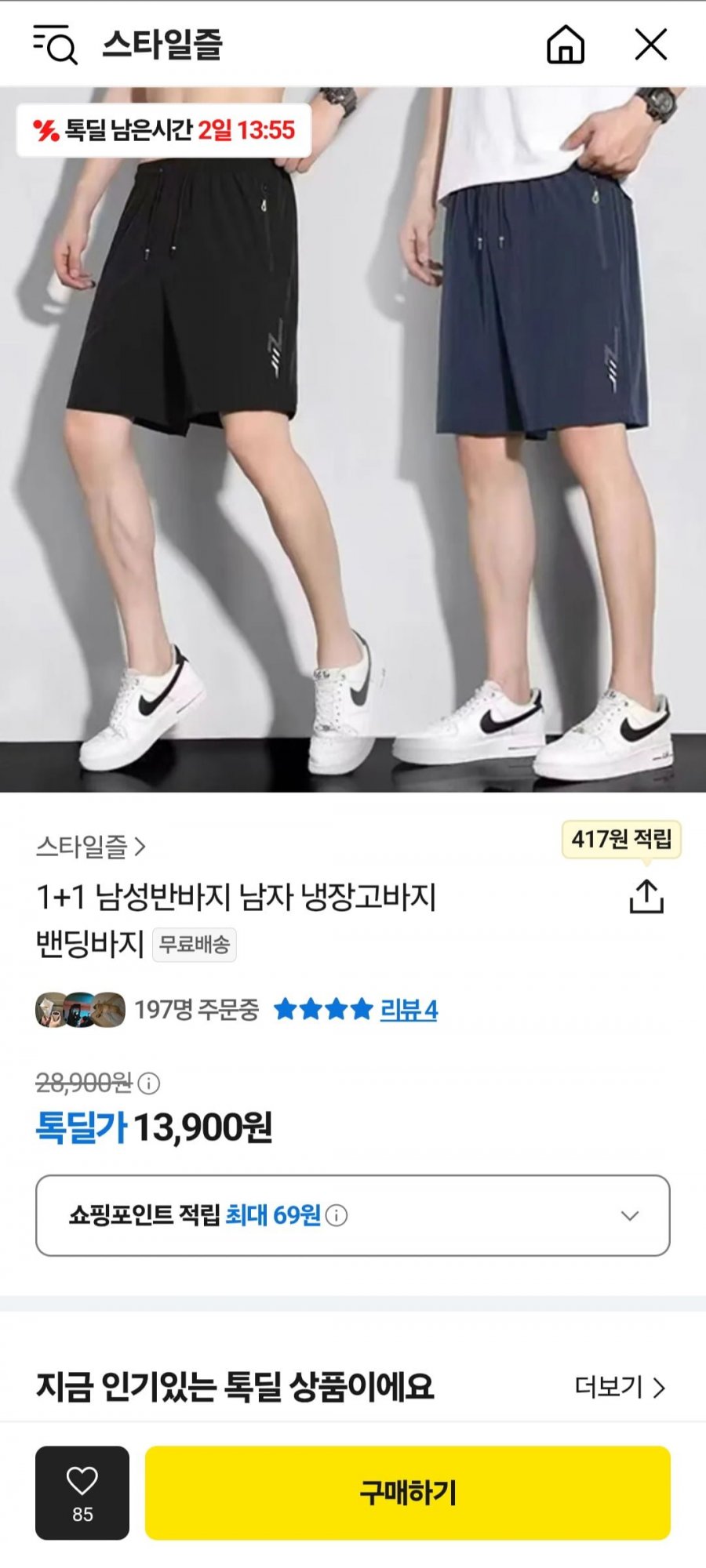Open the 스타일즐 store link

click(x=90, y=847)
